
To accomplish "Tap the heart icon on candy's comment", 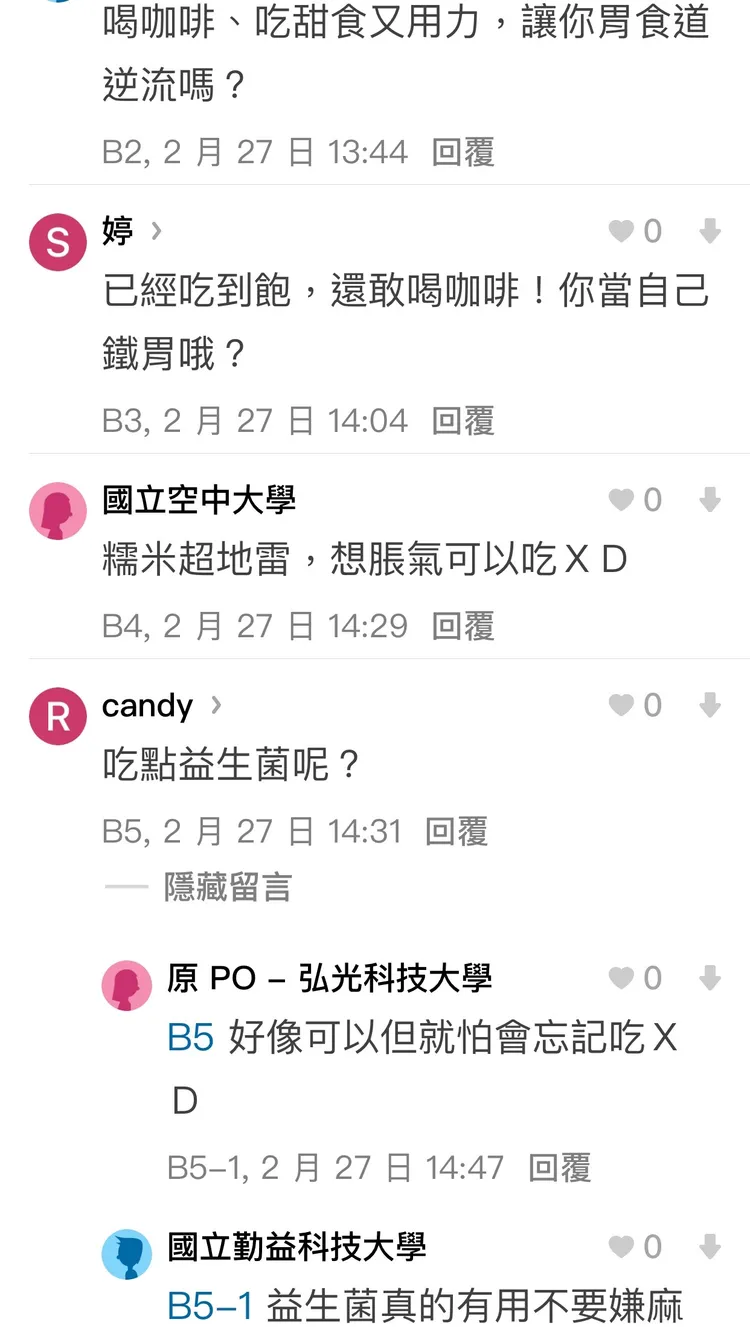I will [x=622, y=705].
